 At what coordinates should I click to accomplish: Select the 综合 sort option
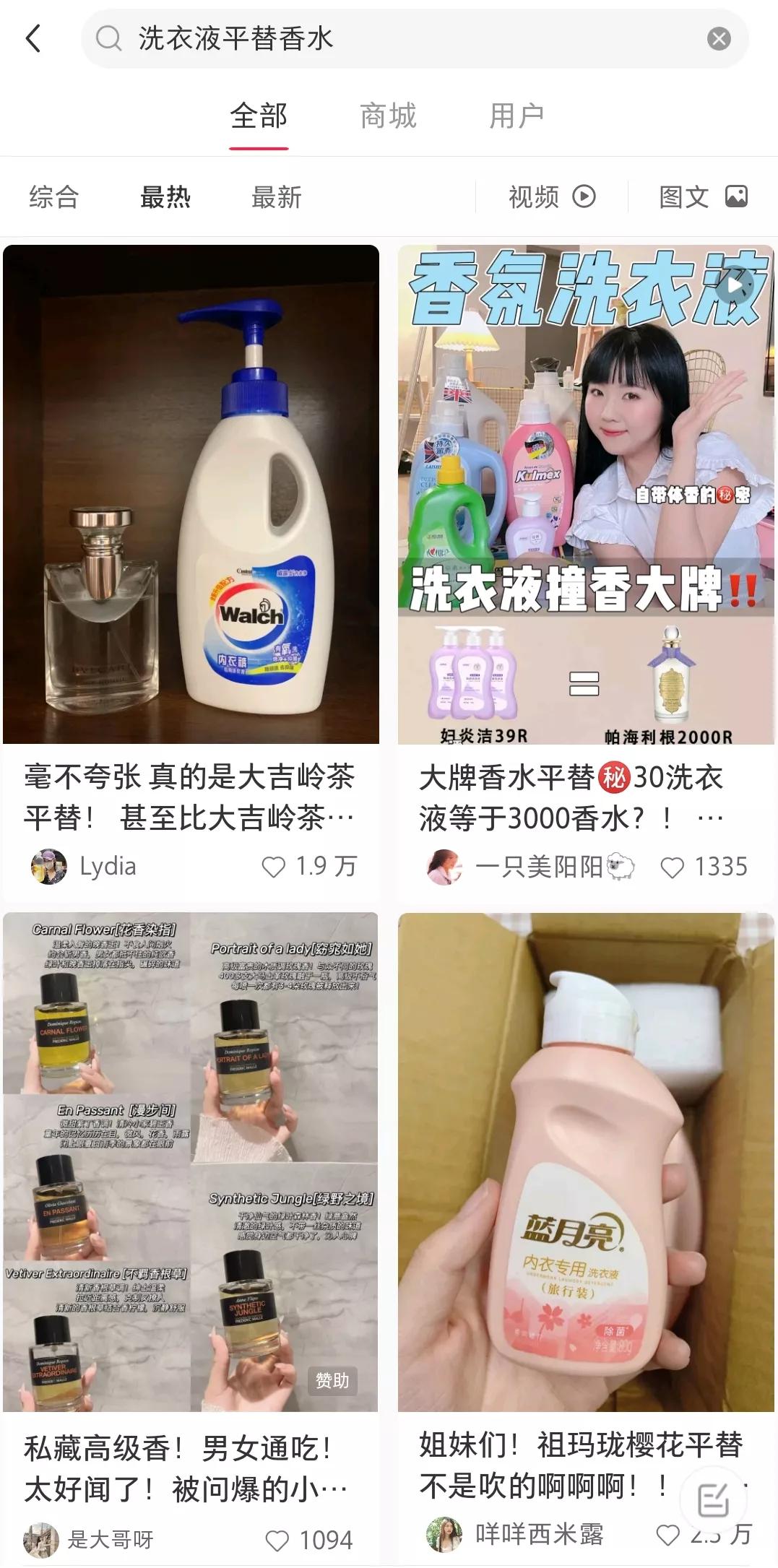tap(53, 196)
